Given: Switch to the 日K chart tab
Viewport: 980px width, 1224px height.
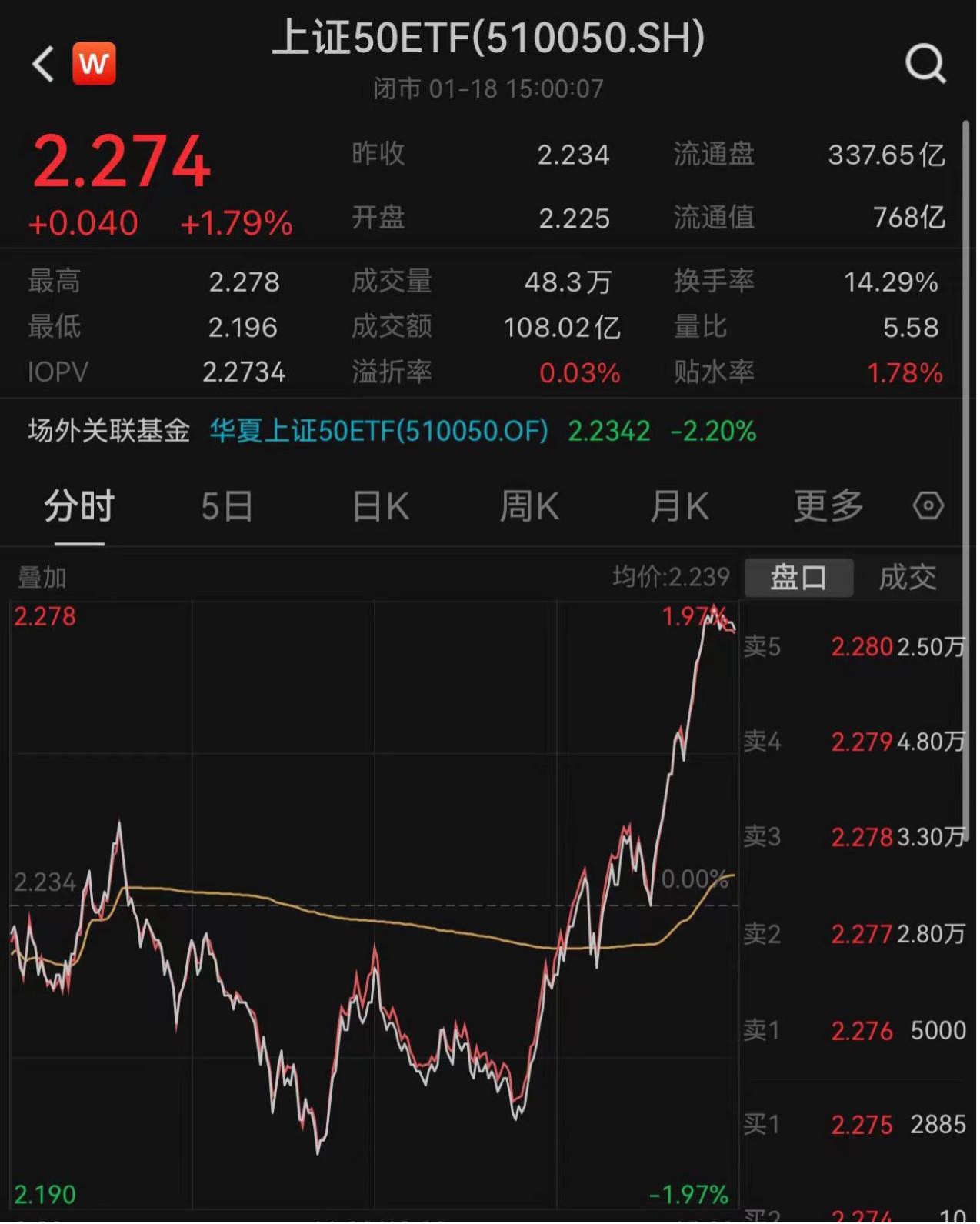Looking at the screenshot, I should [x=380, y=507].
